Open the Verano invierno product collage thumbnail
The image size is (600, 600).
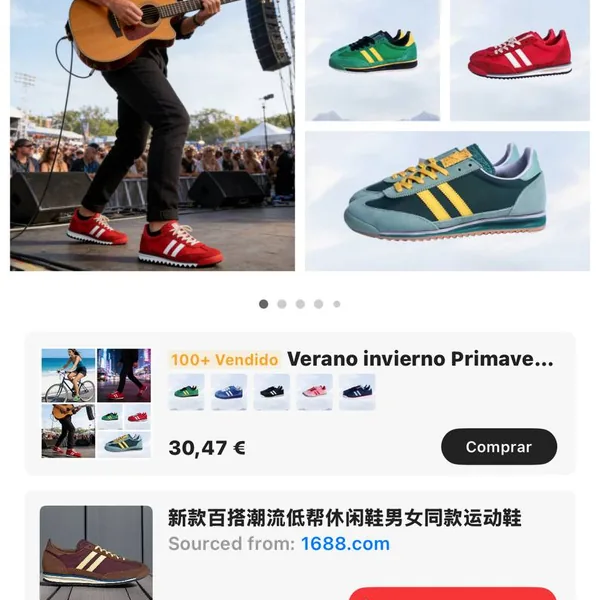[96, 403]
